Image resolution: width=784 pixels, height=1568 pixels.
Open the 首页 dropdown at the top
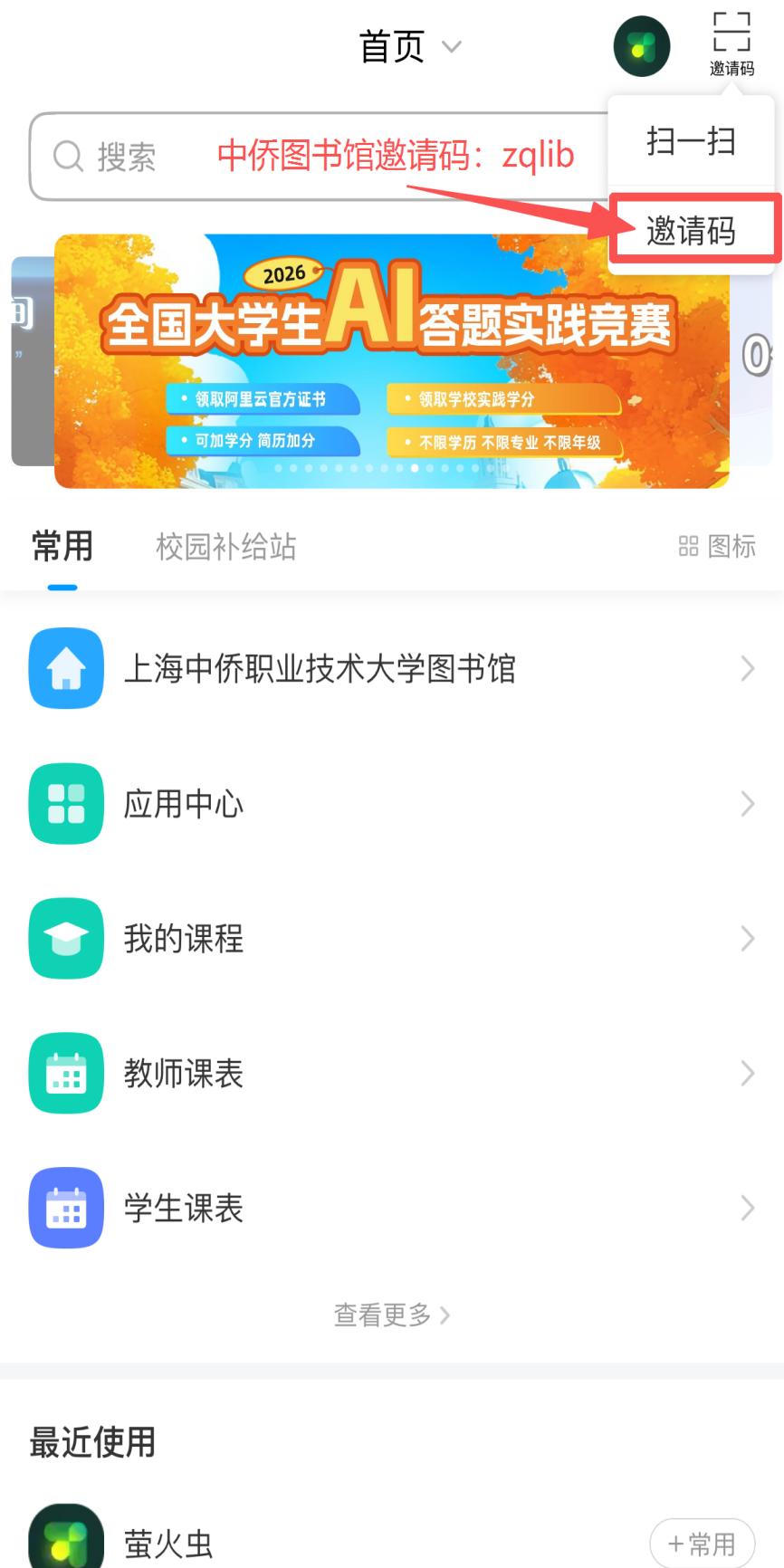tap(409, 47)
